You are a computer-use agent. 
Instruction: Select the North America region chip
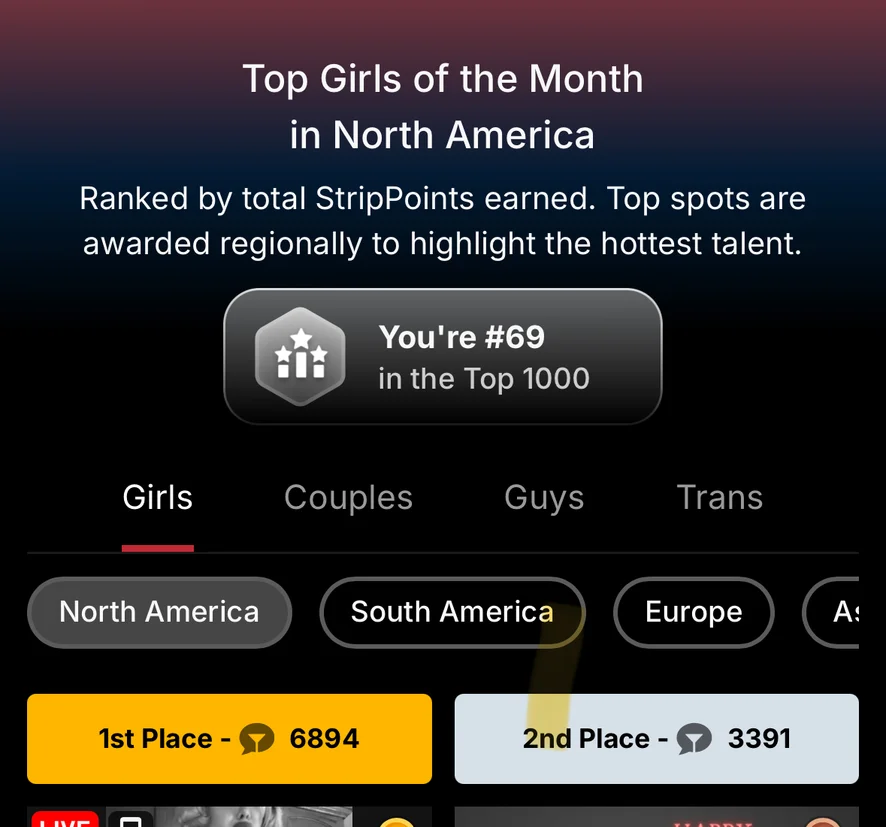pyautogui.click(x=159, y=612)
